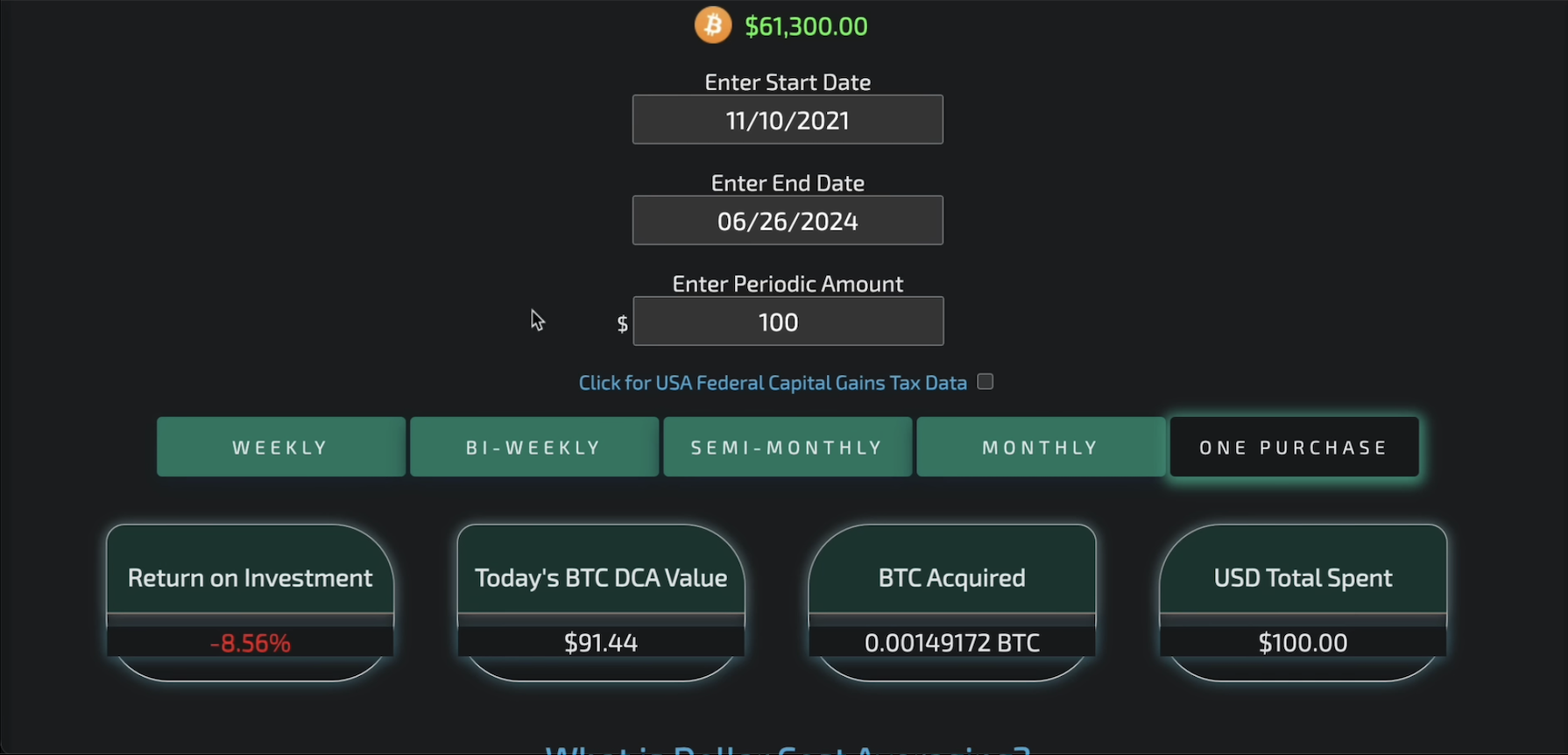Choose Bi-Weekly purchase frequency

(x=534, y=448)
